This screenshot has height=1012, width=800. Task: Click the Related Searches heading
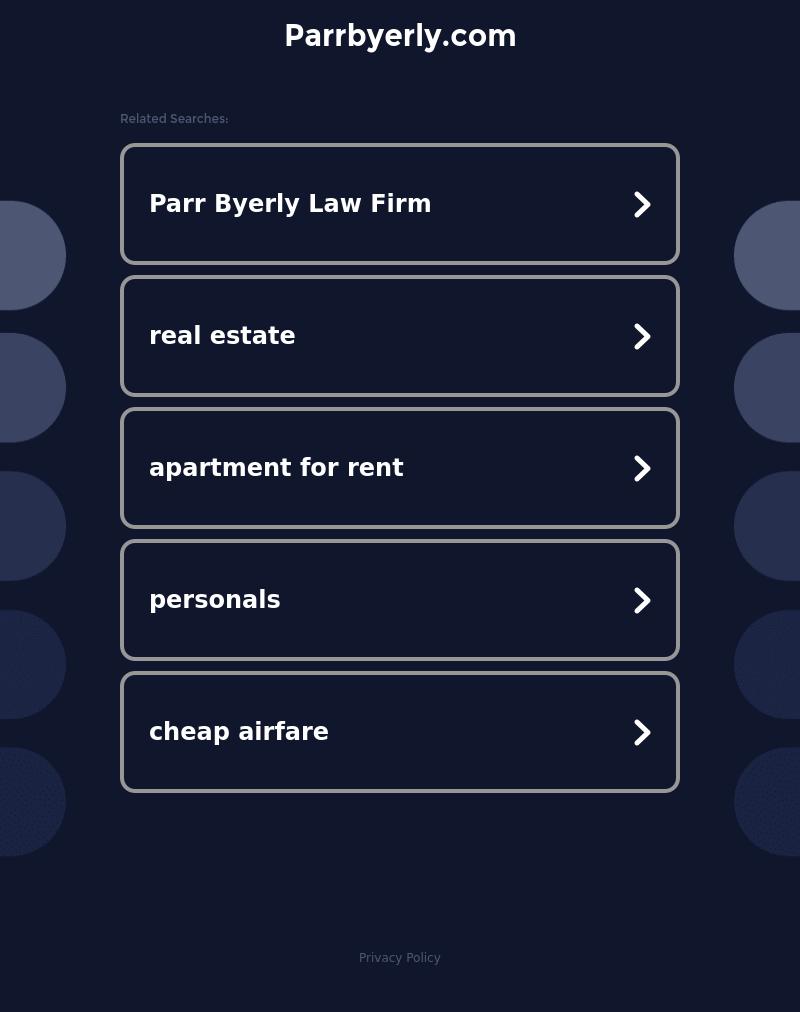tap(174, 119)
